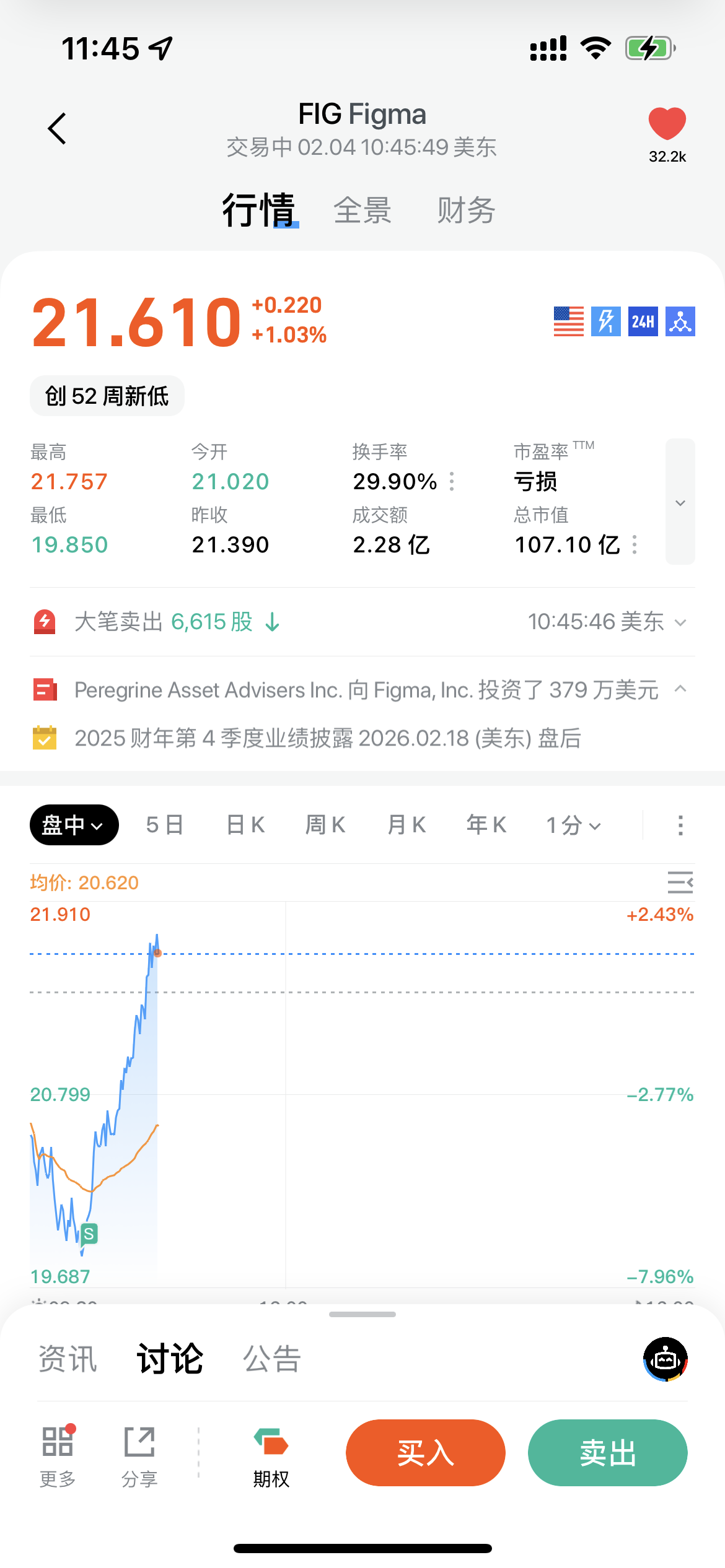The height and width of the screenshot is (1568, 725).
Task: Switch to the 财务 tab
Action: coord(466,211)
